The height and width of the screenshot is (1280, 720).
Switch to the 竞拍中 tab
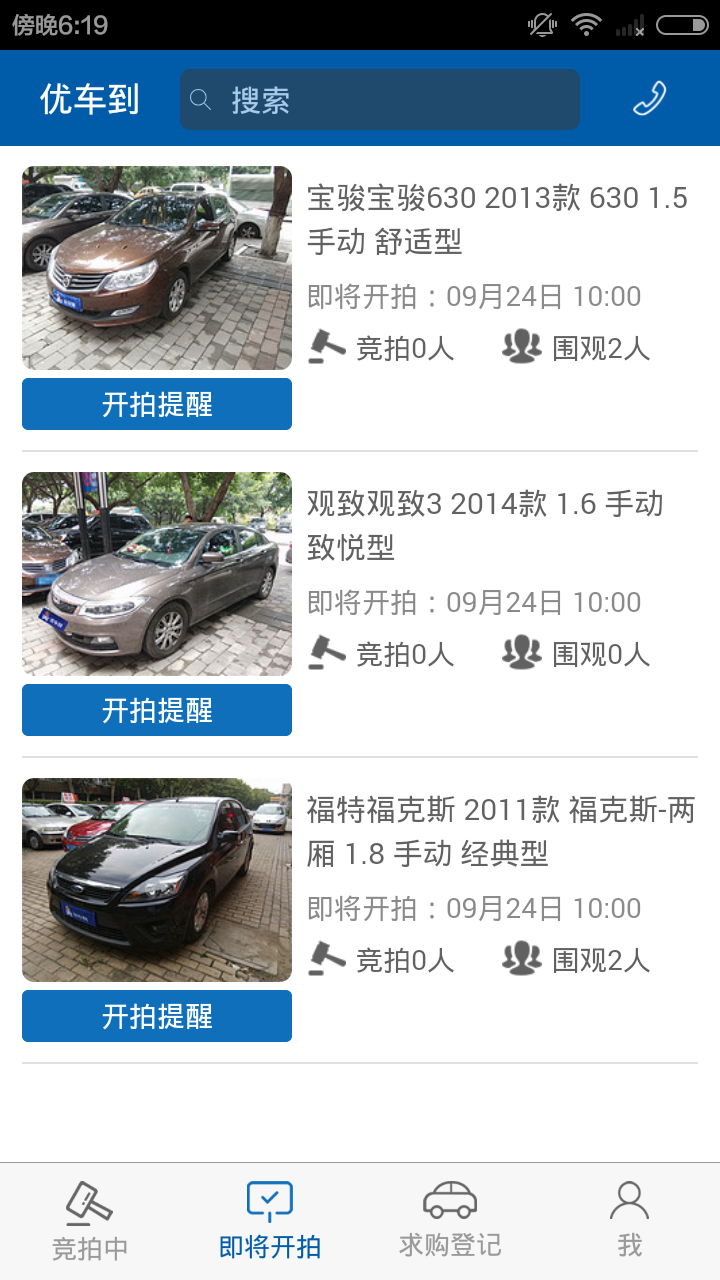coord(90,1221)
